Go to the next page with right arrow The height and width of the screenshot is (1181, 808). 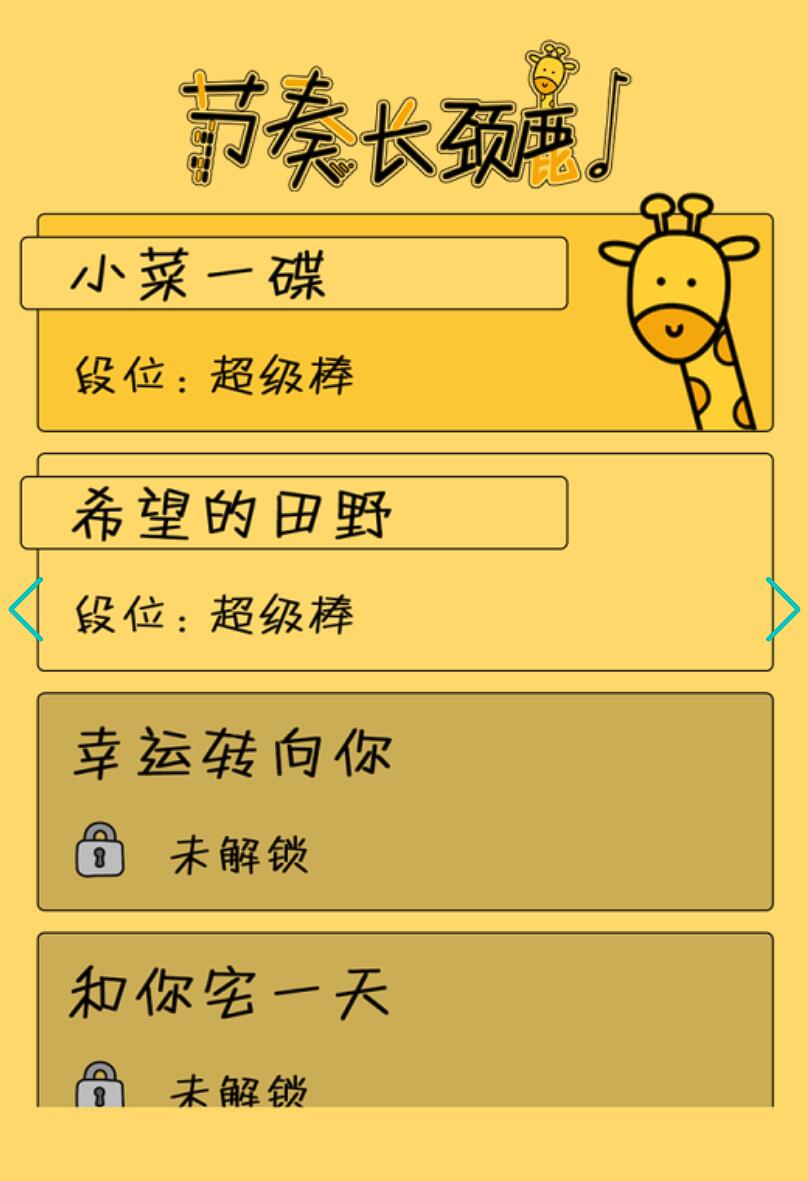[782, 609]
